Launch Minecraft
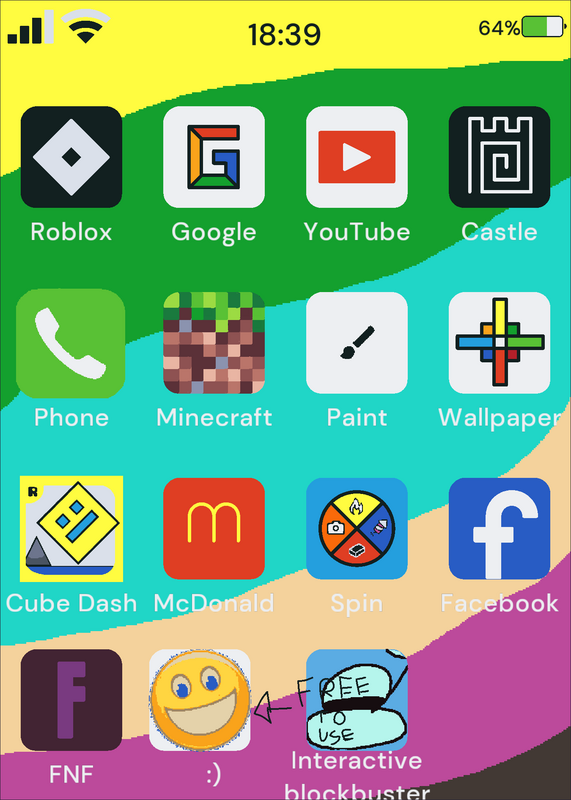 pyautogui.click(x=214, y=343)
